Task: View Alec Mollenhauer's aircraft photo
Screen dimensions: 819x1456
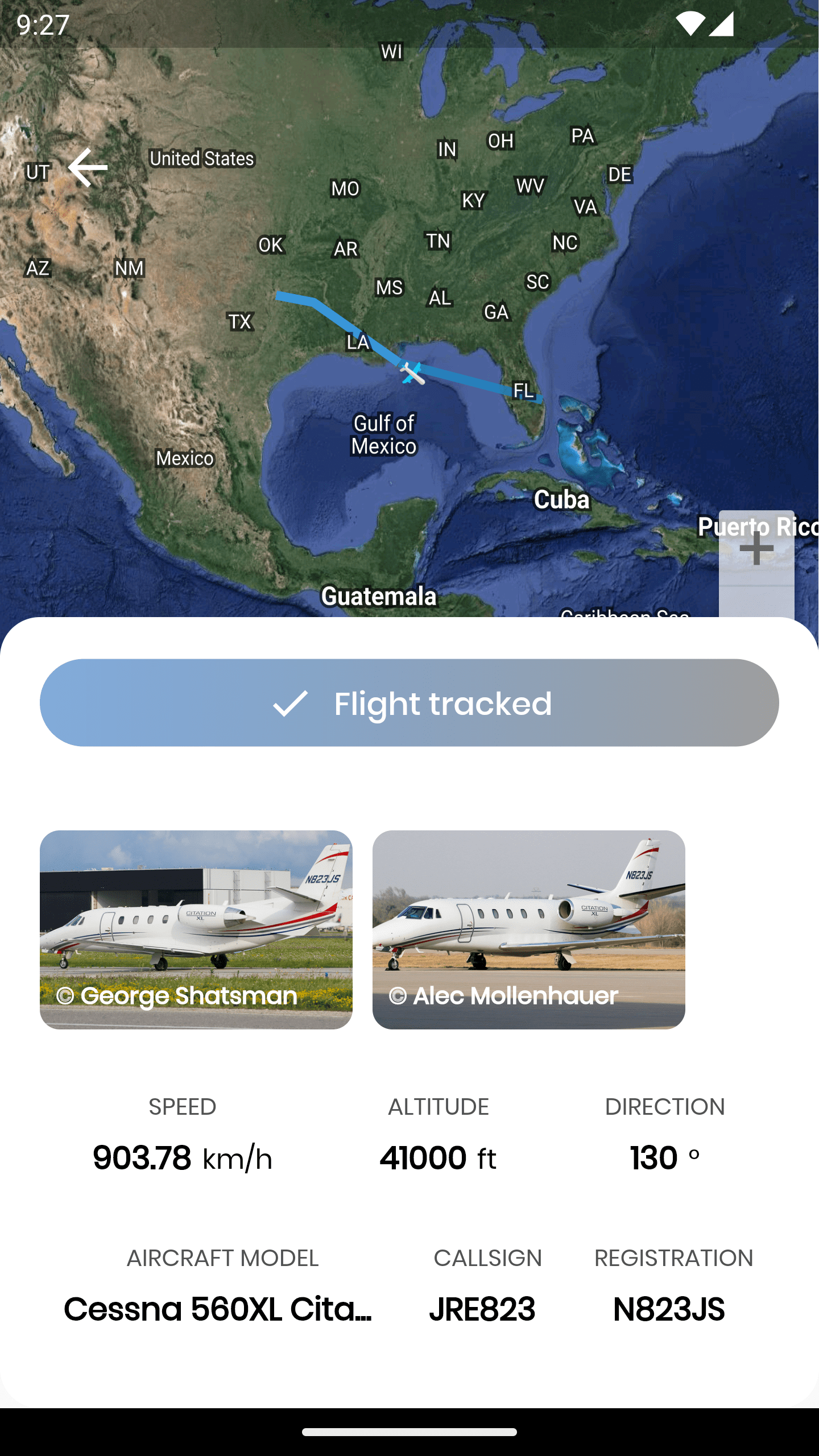Action: point(529,929)
